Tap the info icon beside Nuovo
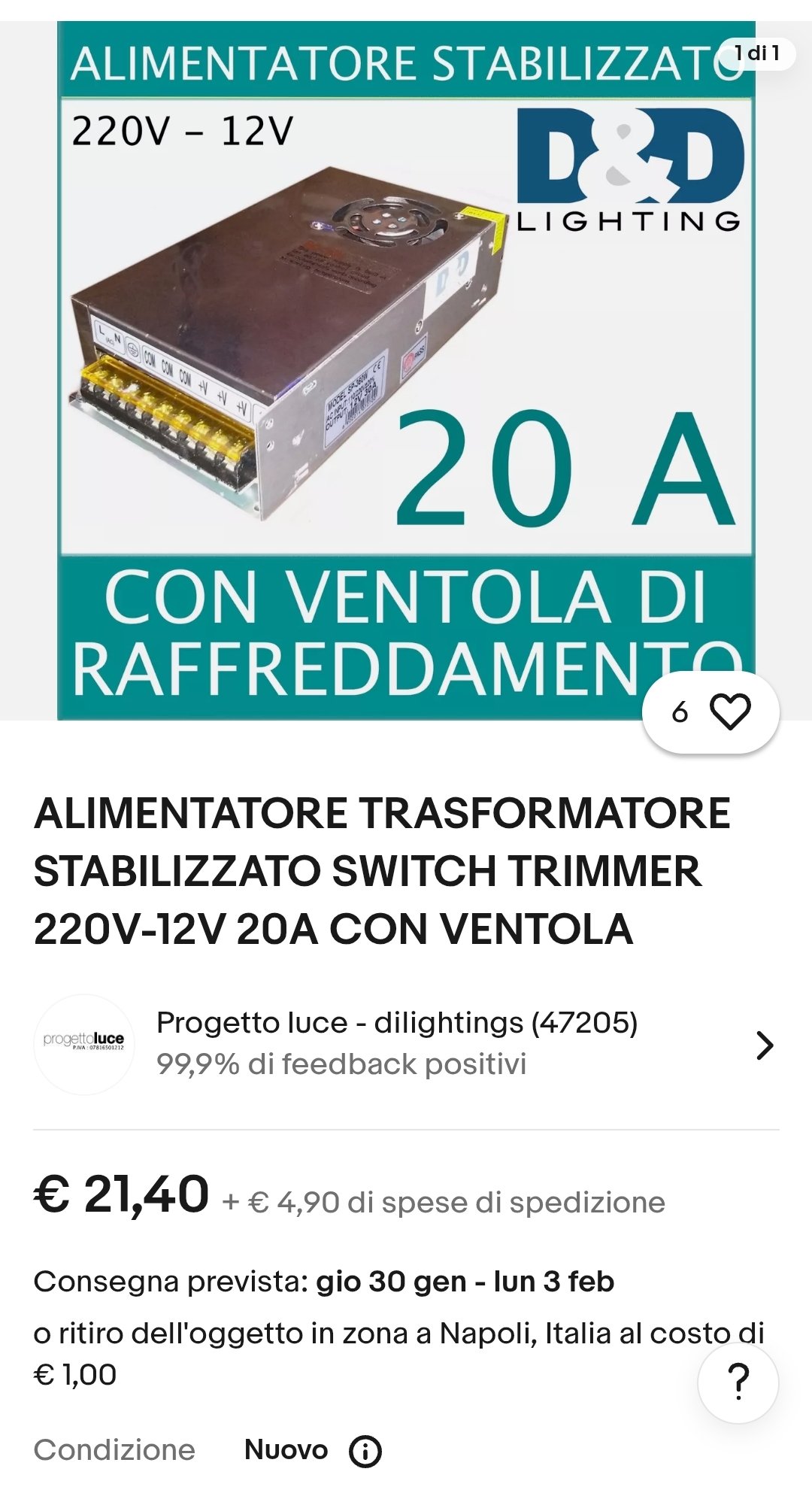Screen dimensions: 812x1490 (x=365, y=1451)
